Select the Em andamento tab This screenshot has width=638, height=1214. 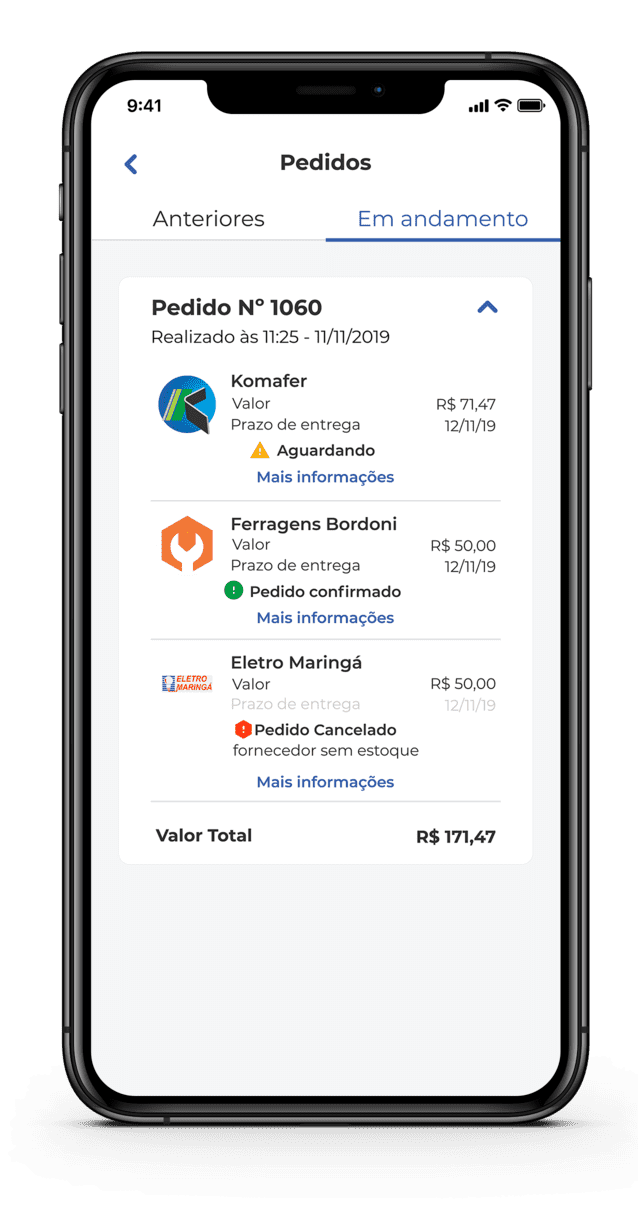coord(442,219)
